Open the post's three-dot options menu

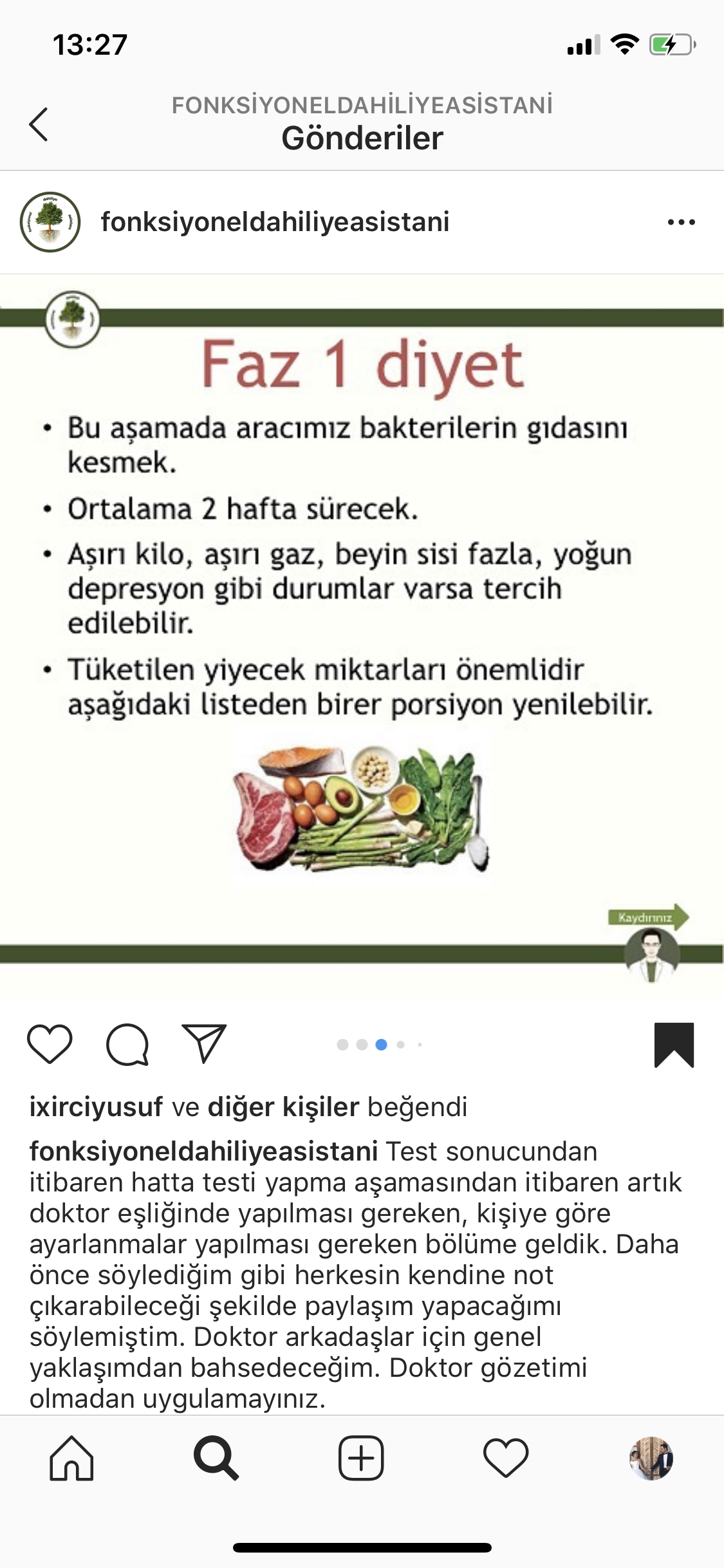[681, 222]
